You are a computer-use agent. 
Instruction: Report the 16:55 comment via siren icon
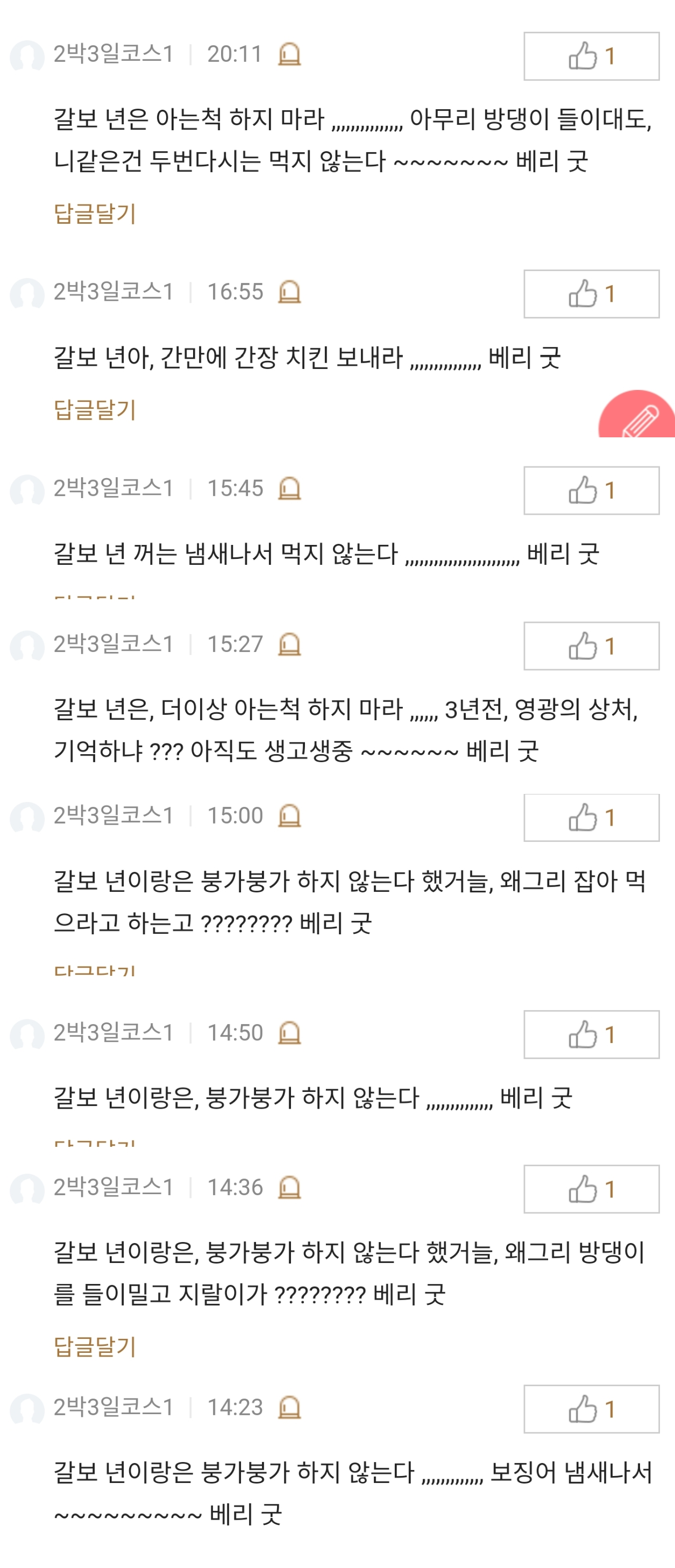(x=289, y=292)
